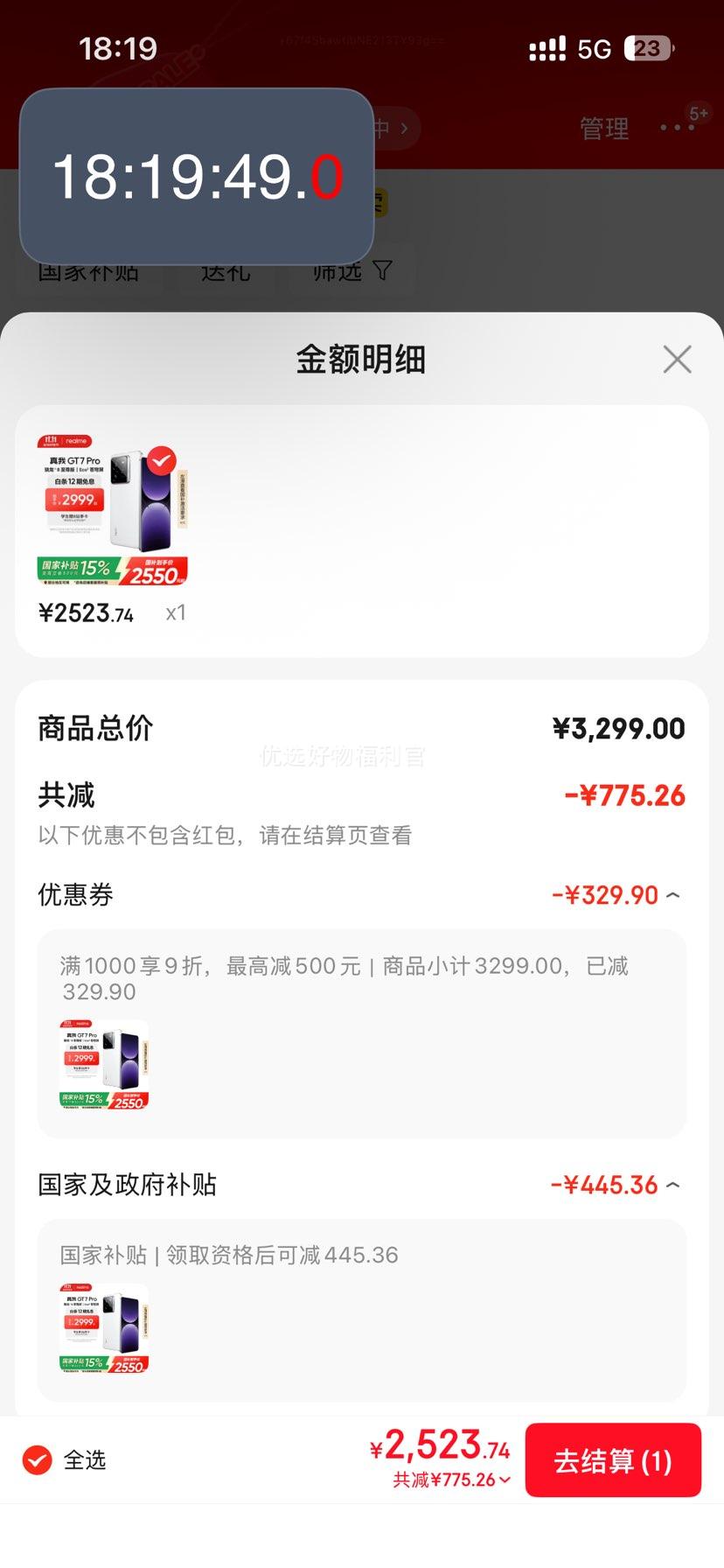Open the three-dot more menu
This screenshot has width=724, height=1568.
coord(678,128)
